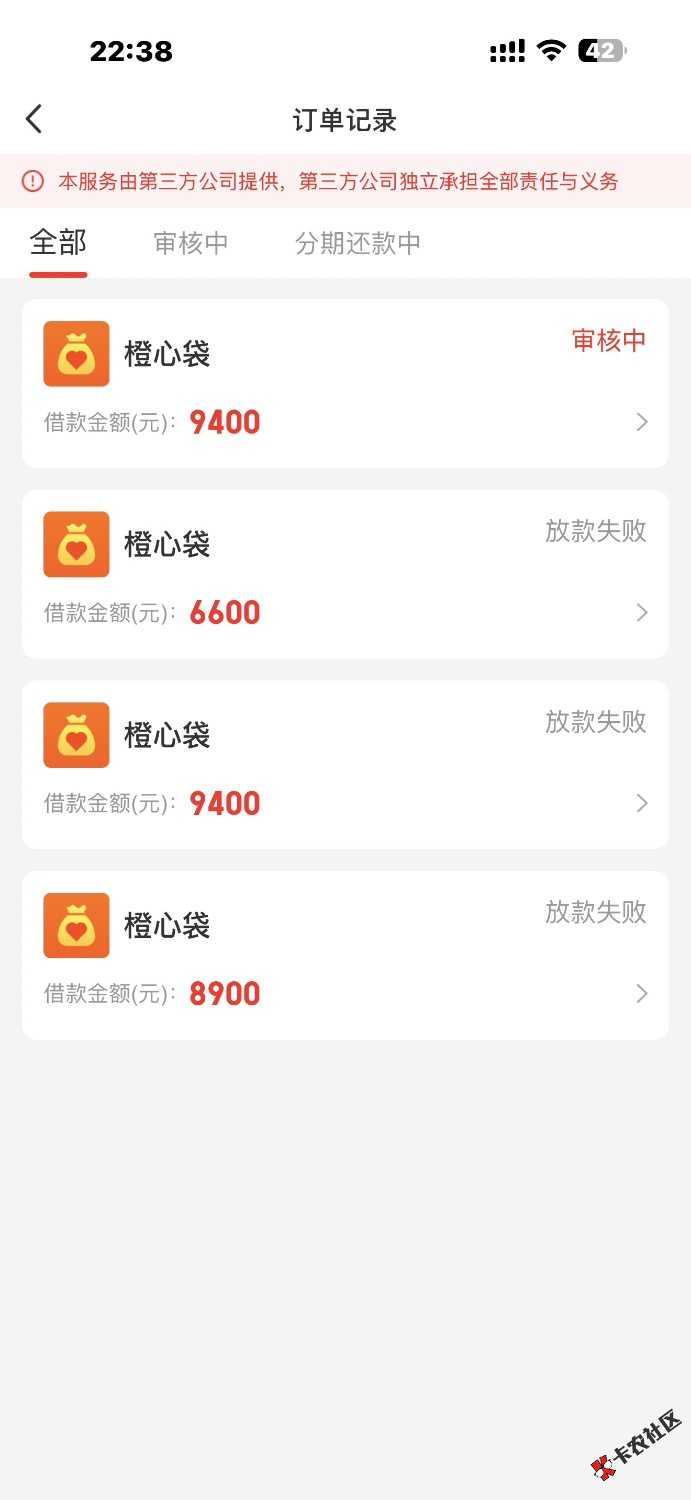Image resolution: width=691 pixels, height=1500 pixels.
Task: Open the 9400 order marked 审核中
Action: tap(345, 383)
